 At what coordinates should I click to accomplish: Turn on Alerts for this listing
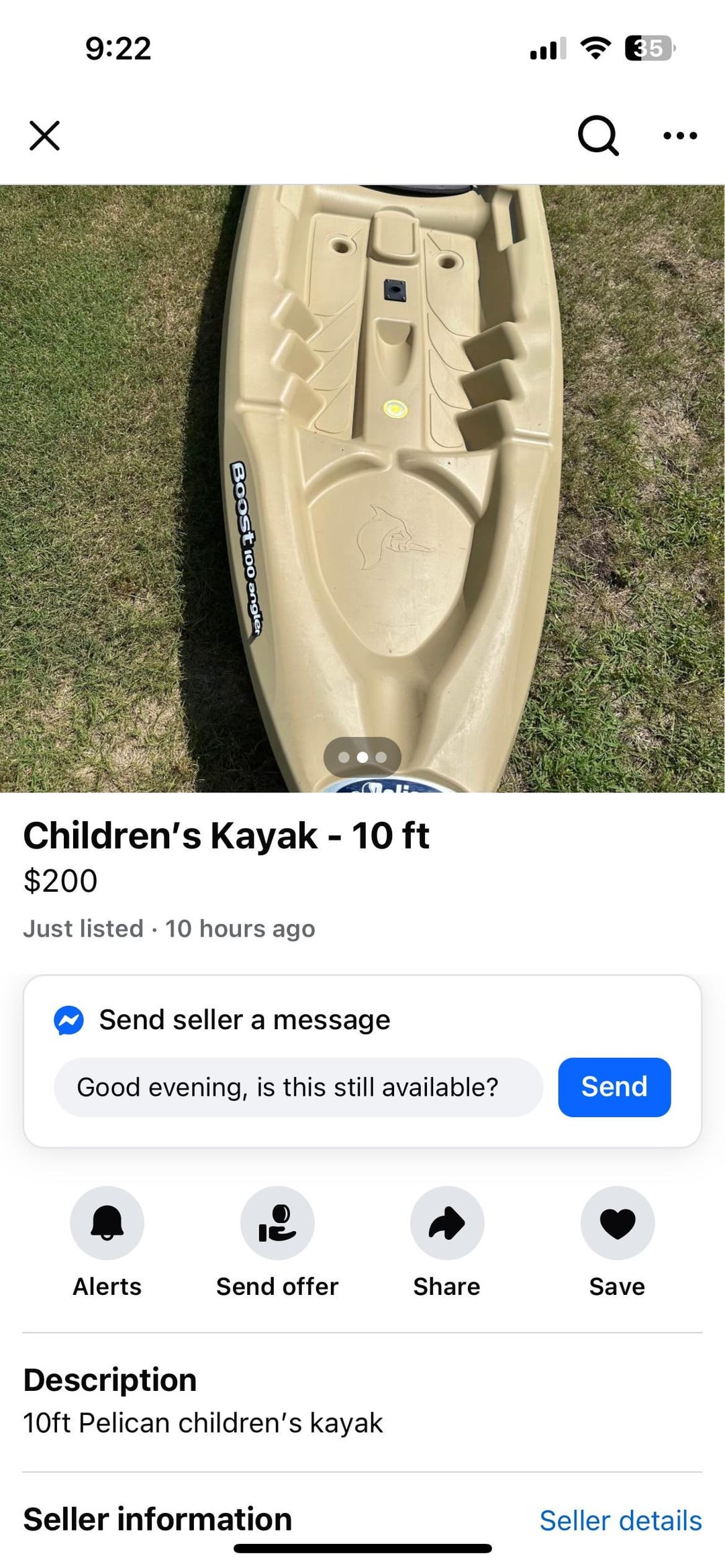tap(107, 1222)
